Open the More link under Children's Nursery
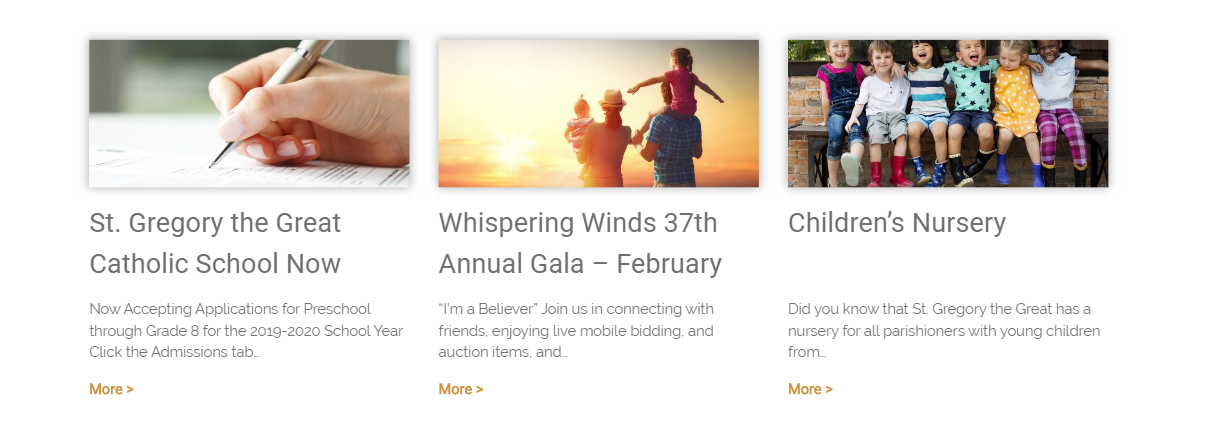Viewport: 1220px width, 433px height. pos(810,389)
